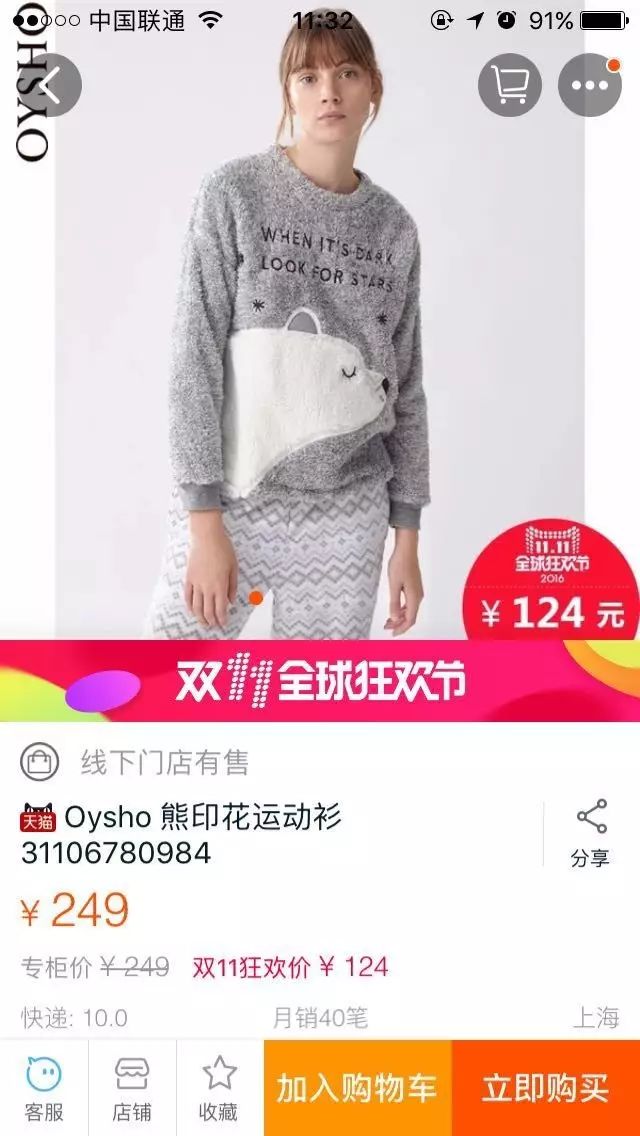
Task: Add product to favorites via 收藏
Action: coord(220,1088)
